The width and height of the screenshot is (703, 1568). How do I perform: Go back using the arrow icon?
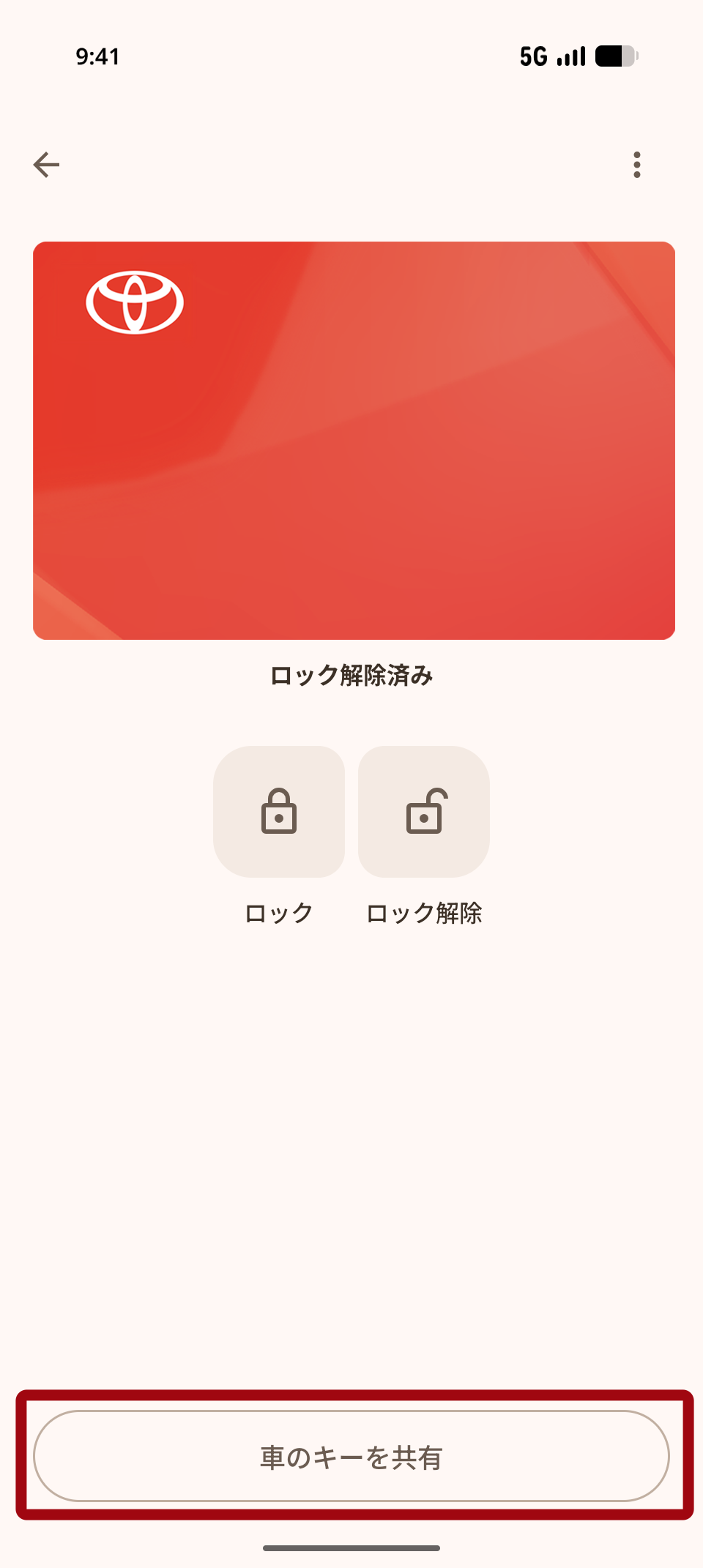[46, 165]
